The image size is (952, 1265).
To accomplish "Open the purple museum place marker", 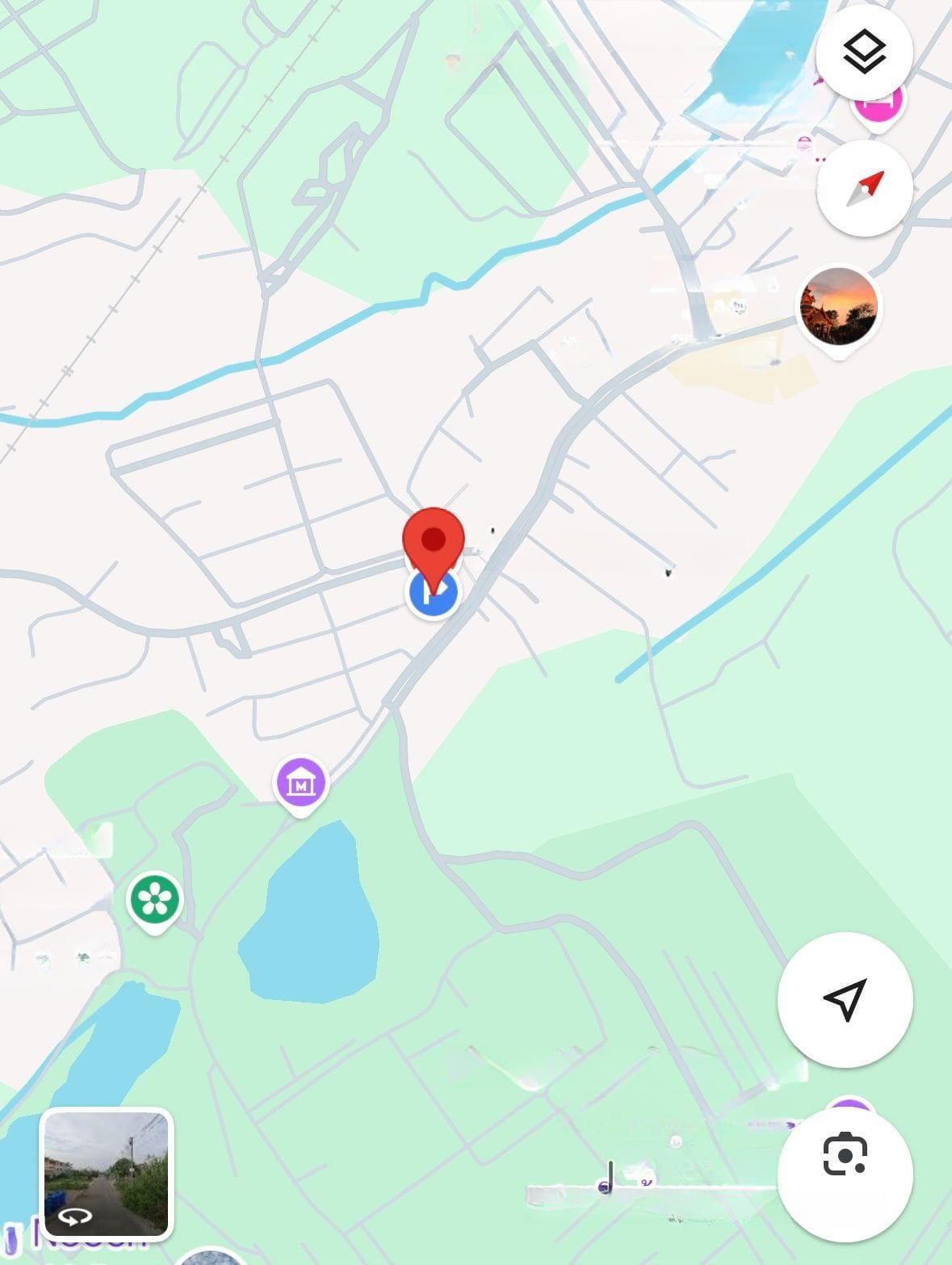I will (301, 783).
